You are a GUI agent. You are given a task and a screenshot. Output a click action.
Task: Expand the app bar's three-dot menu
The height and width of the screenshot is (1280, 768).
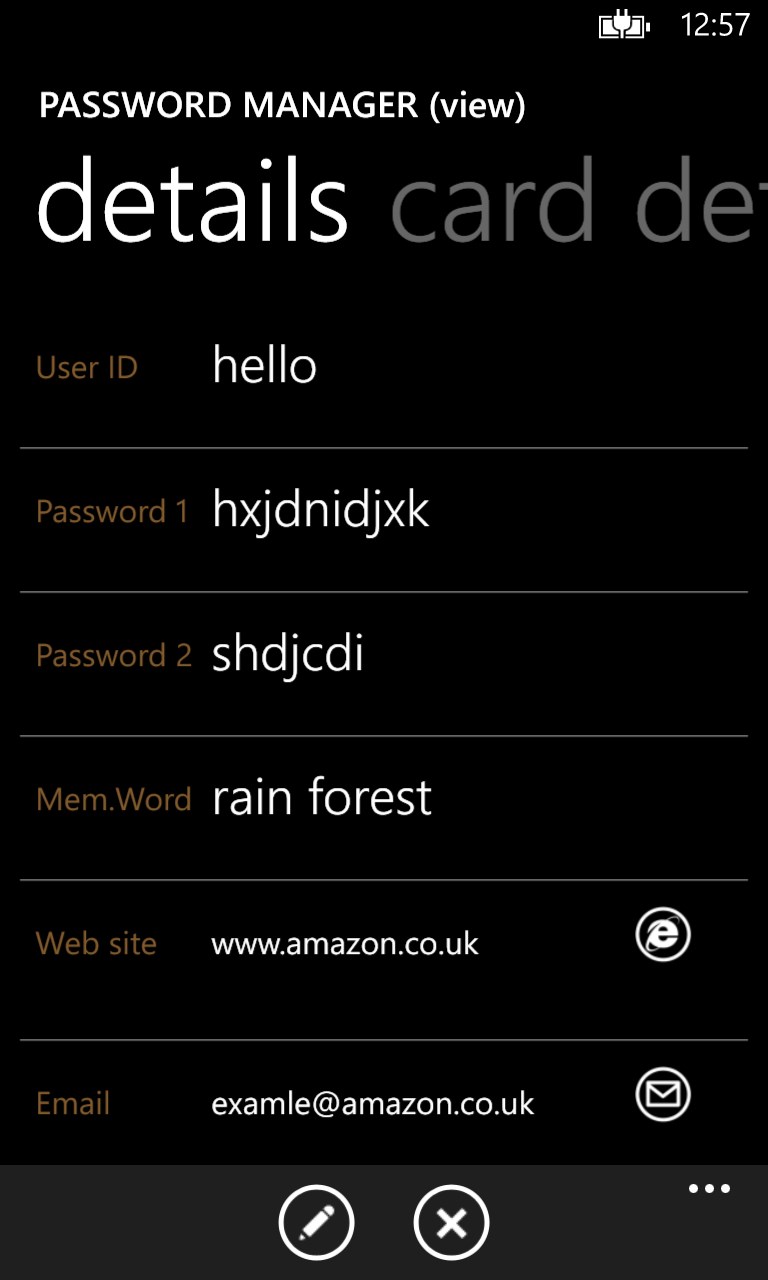[709, 1189]
